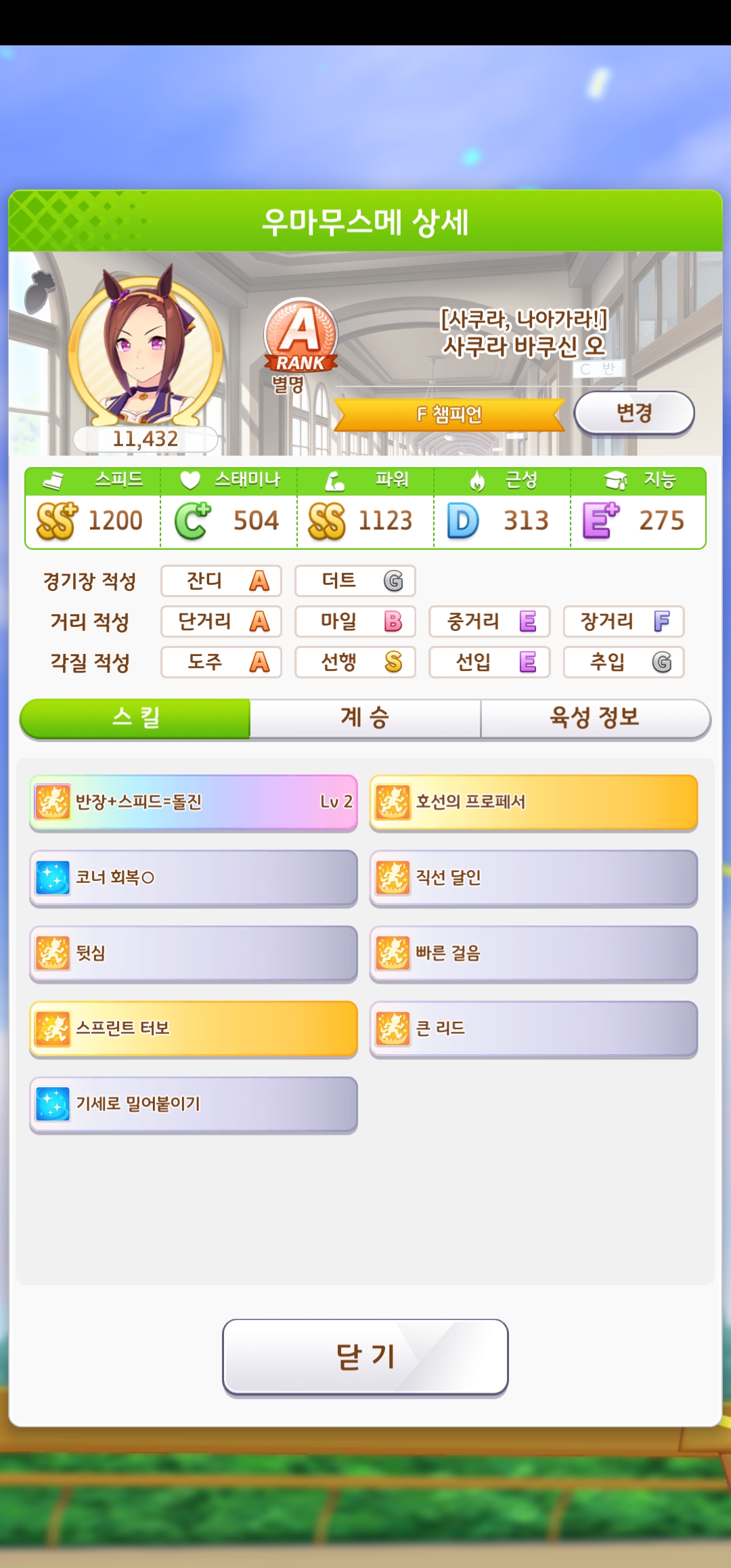
Task: Open the 뒷심 skill info
Action: pos(193,953)
